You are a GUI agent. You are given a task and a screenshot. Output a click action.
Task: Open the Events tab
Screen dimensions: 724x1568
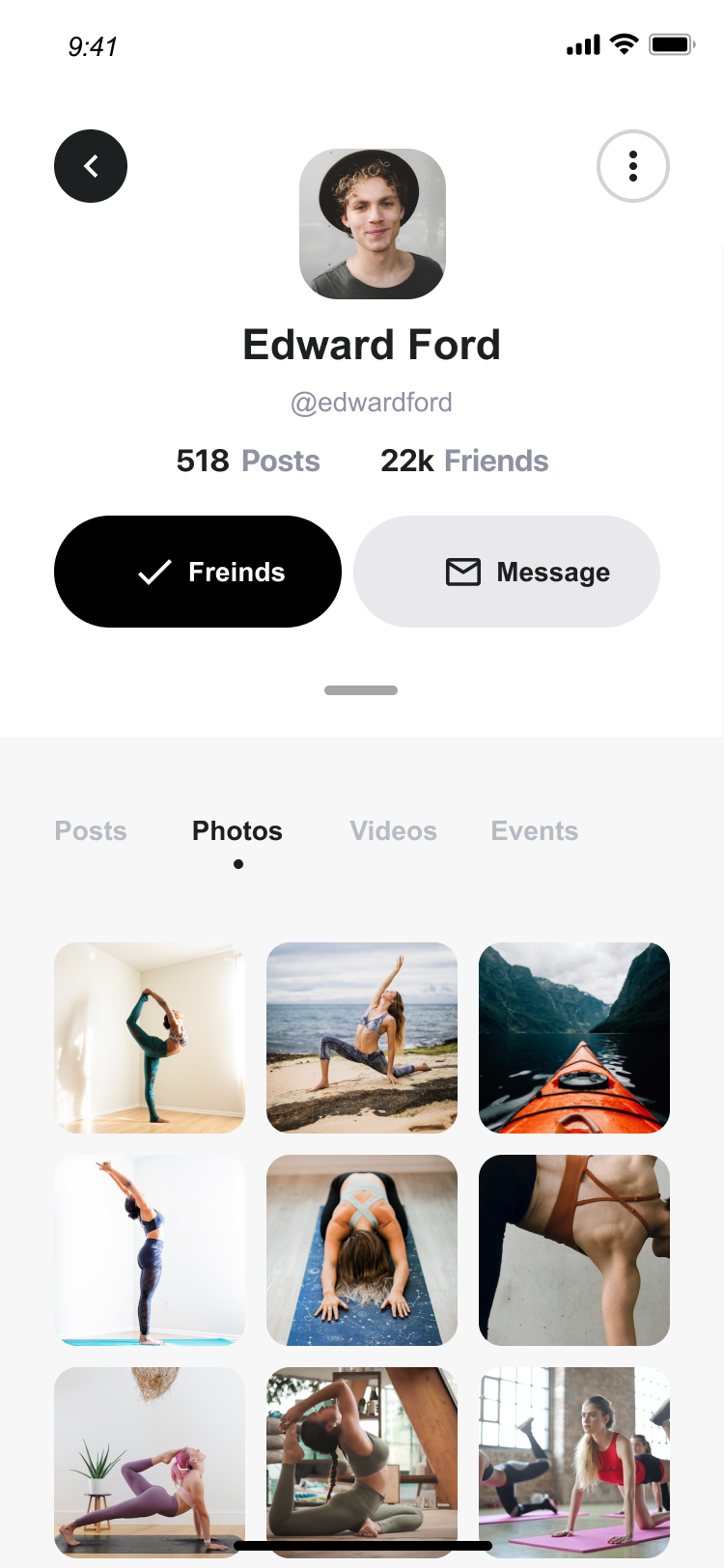point(534,830)
